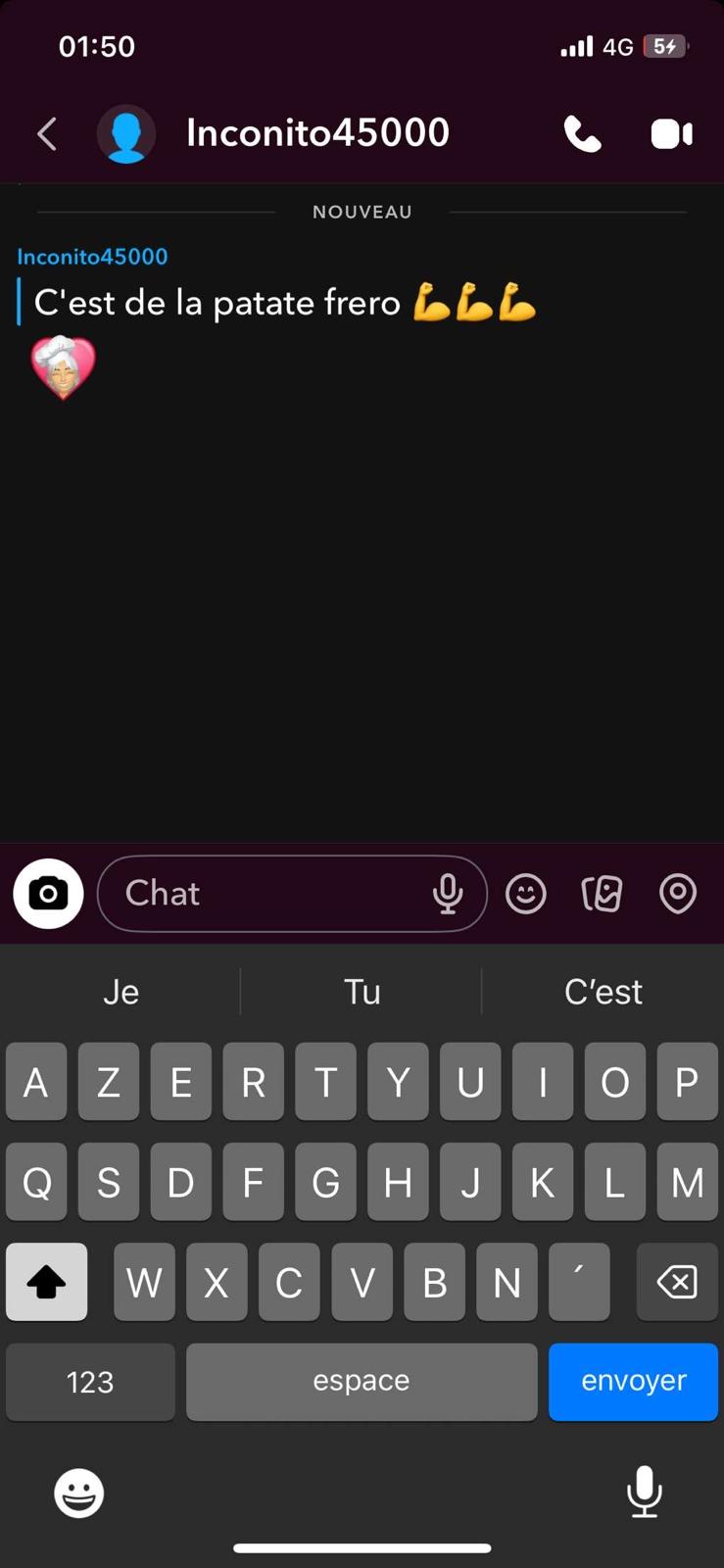Share location with the pin icon
Screen dimensions: 724x1568
pos(678,894)
